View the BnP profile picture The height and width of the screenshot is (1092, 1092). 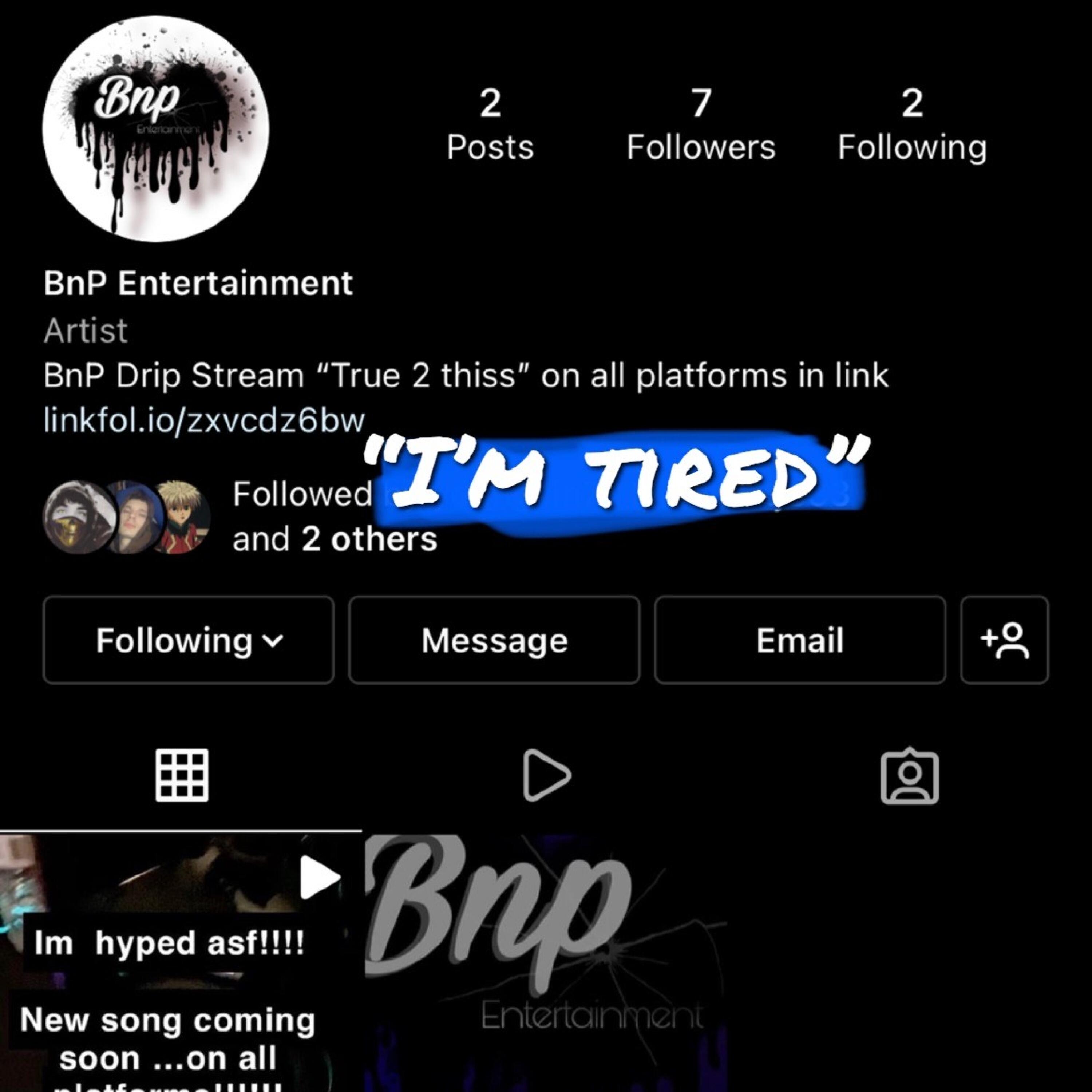(x=155, y=129)
